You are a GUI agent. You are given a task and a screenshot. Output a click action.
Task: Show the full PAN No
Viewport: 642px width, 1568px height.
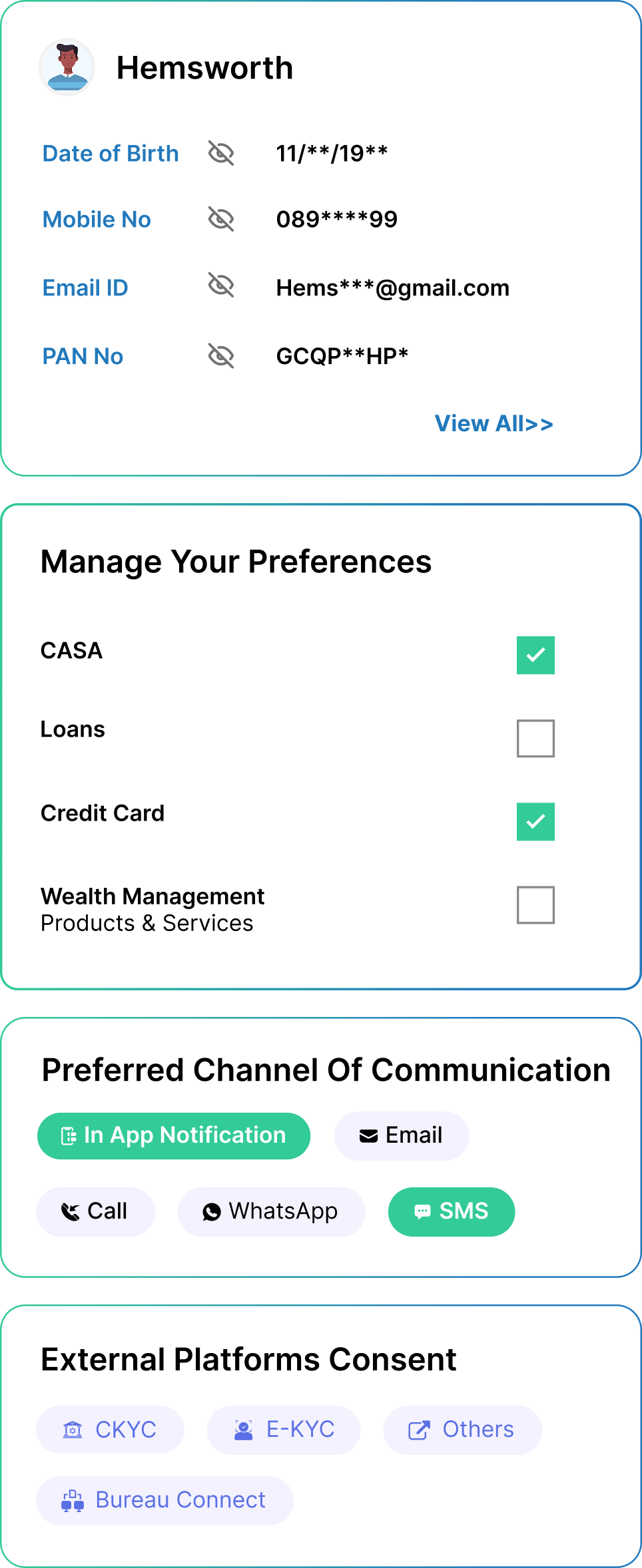pyautogui.click(x=220, y=356)
